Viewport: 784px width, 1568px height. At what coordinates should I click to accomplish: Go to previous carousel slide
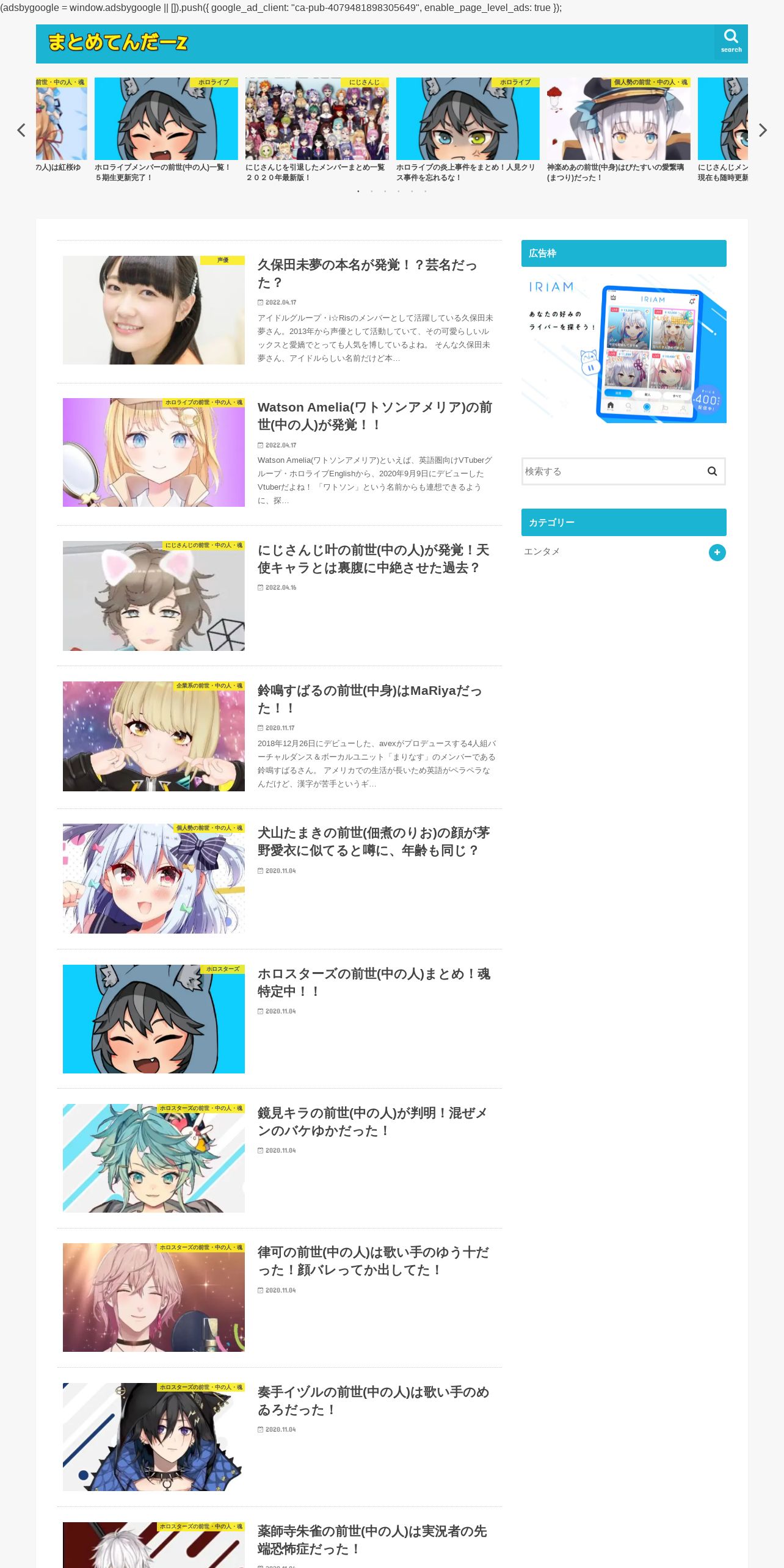click(x=21, y=130)
